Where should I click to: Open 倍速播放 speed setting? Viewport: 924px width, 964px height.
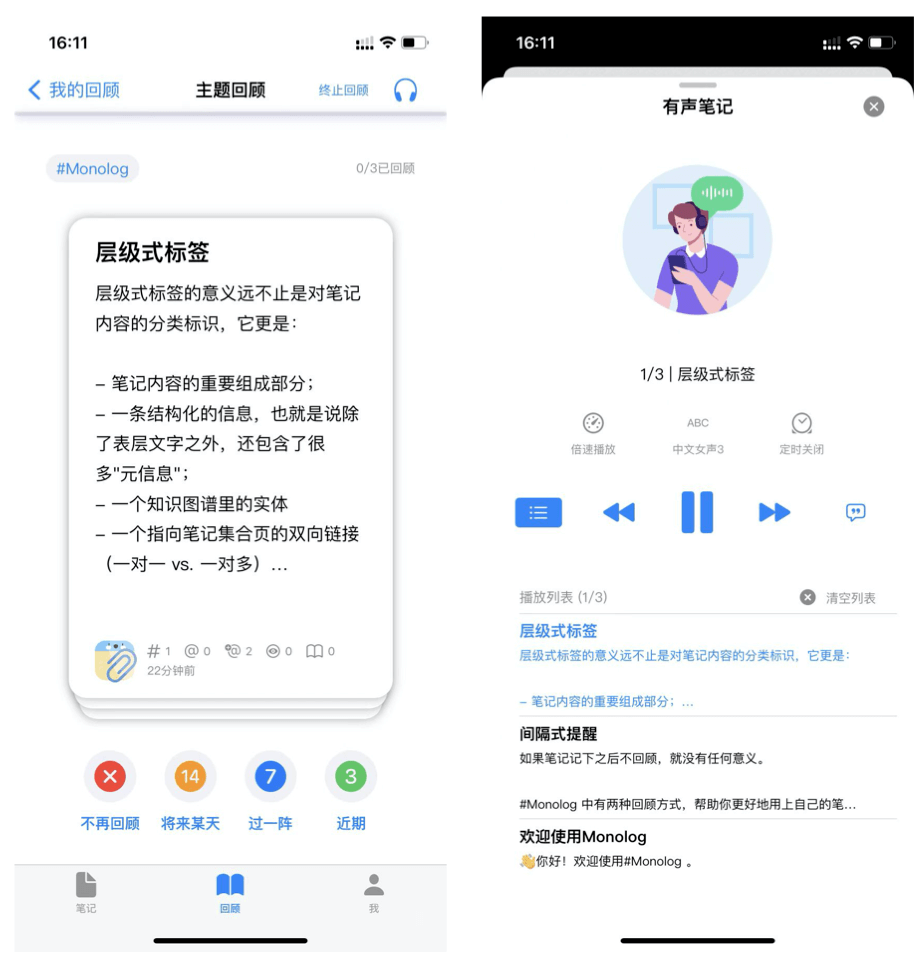pyautogui.click(x=593, y=432)
